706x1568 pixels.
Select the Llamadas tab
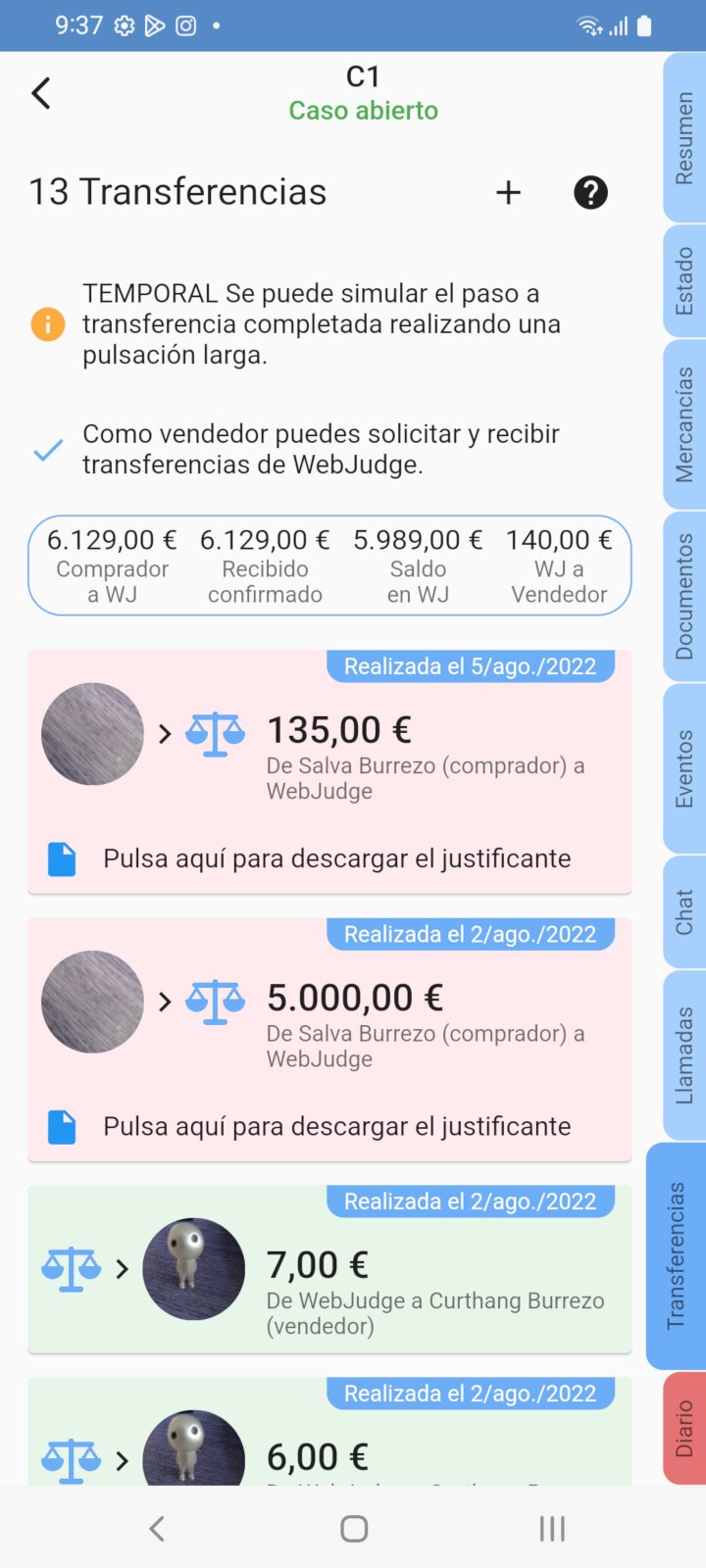pyautogui.click(x=684, y=1054)
